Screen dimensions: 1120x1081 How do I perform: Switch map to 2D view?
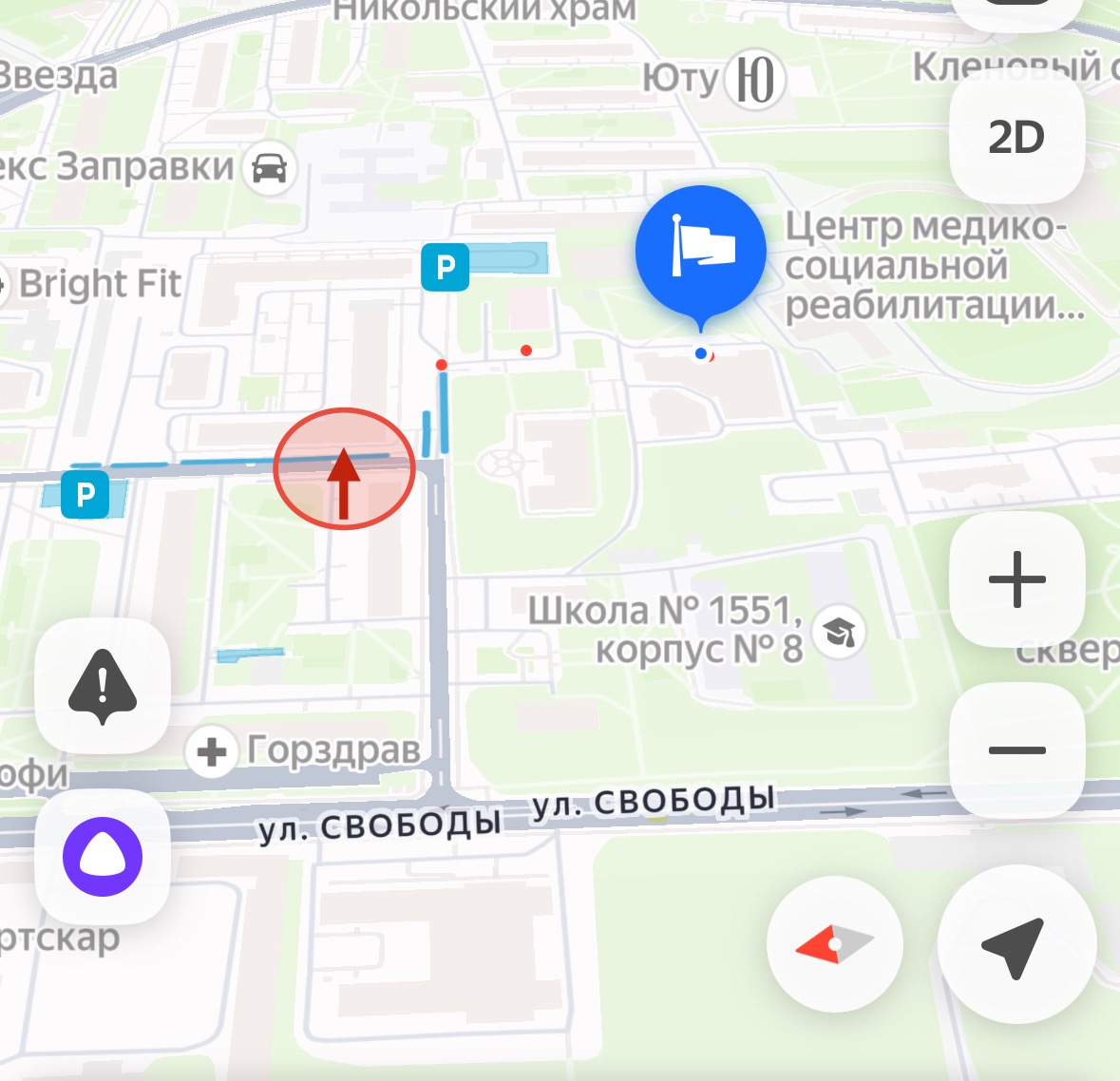point(1016,138)
